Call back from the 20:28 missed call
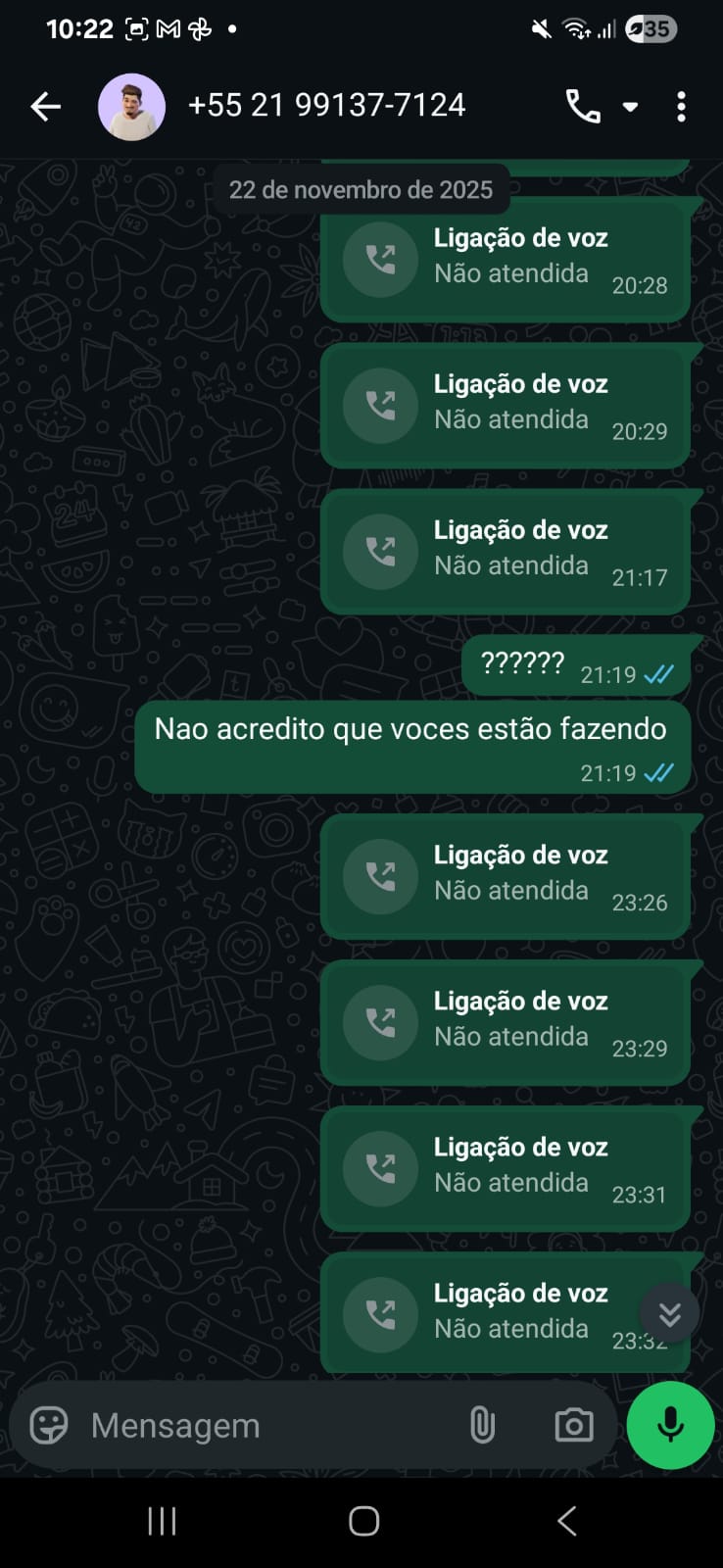This screenshot has width=723, height=1568. (505, 258)
